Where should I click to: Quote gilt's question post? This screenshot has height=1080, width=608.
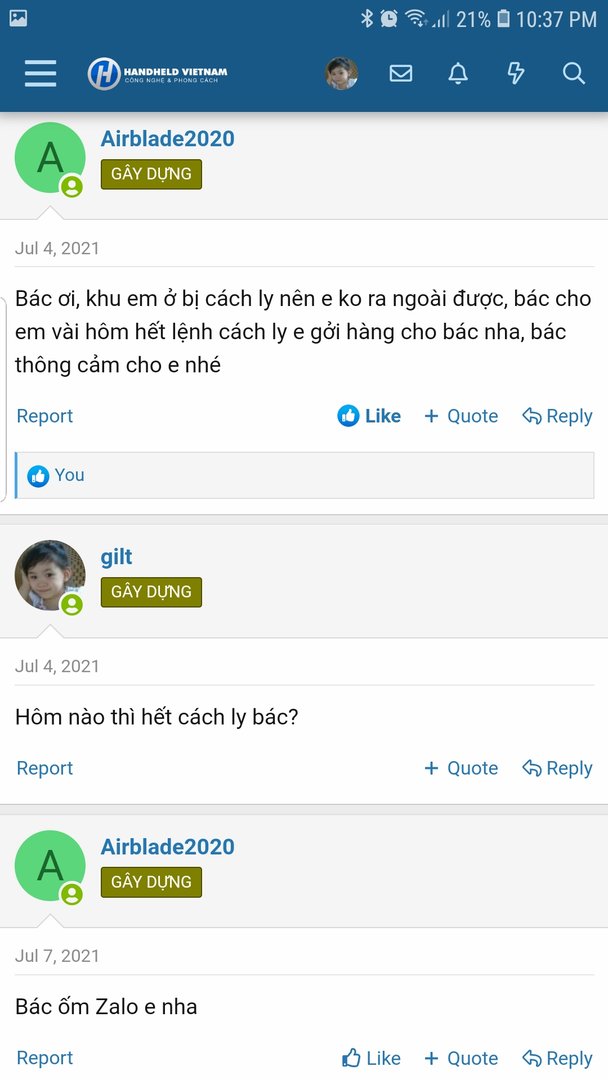pyautogui.click(x=461, y=768)
